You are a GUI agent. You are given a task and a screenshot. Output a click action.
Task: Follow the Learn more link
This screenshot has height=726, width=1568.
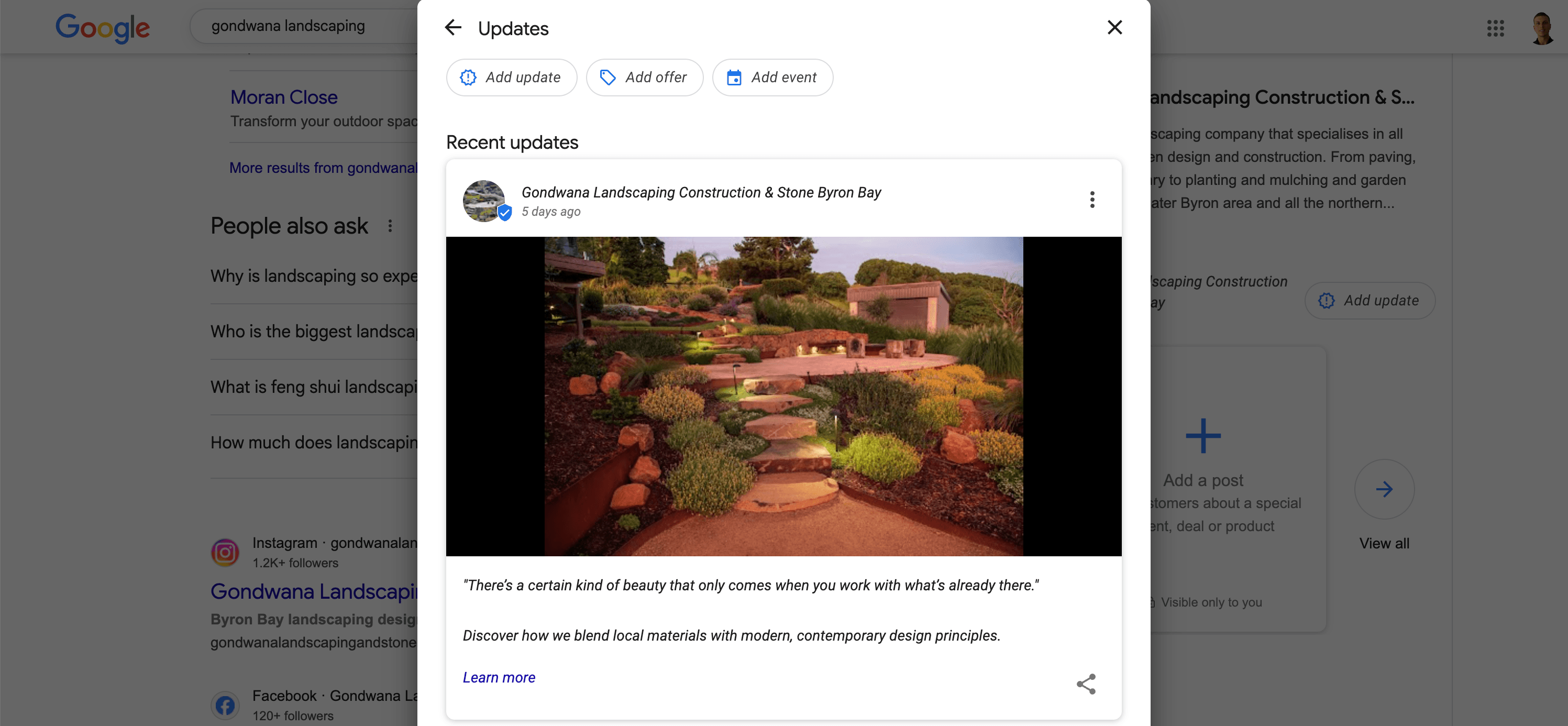499,677
